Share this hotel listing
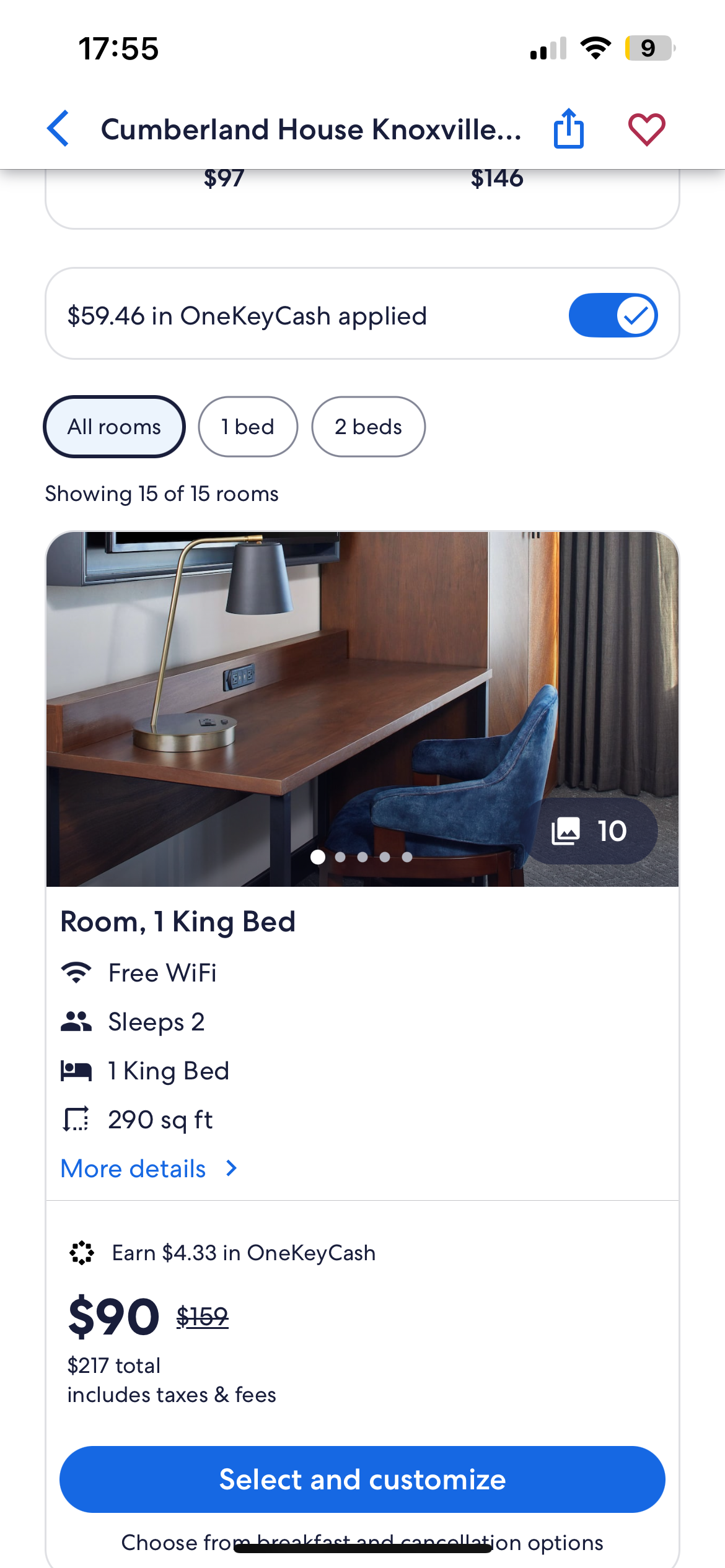This screenshot has height=1568, width=725. tap(568, 129)
